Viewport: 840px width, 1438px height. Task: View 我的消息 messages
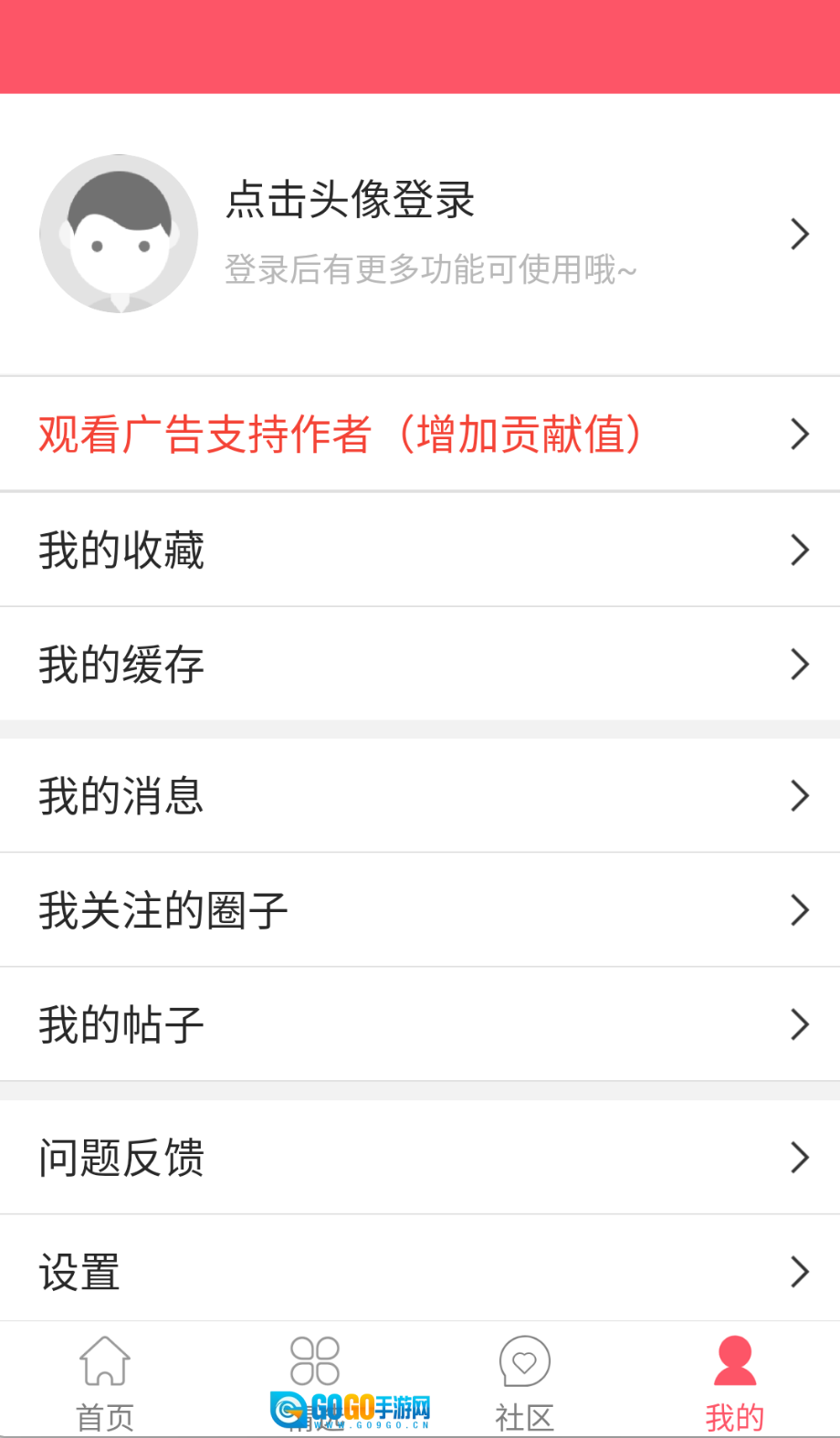point(420,795)
